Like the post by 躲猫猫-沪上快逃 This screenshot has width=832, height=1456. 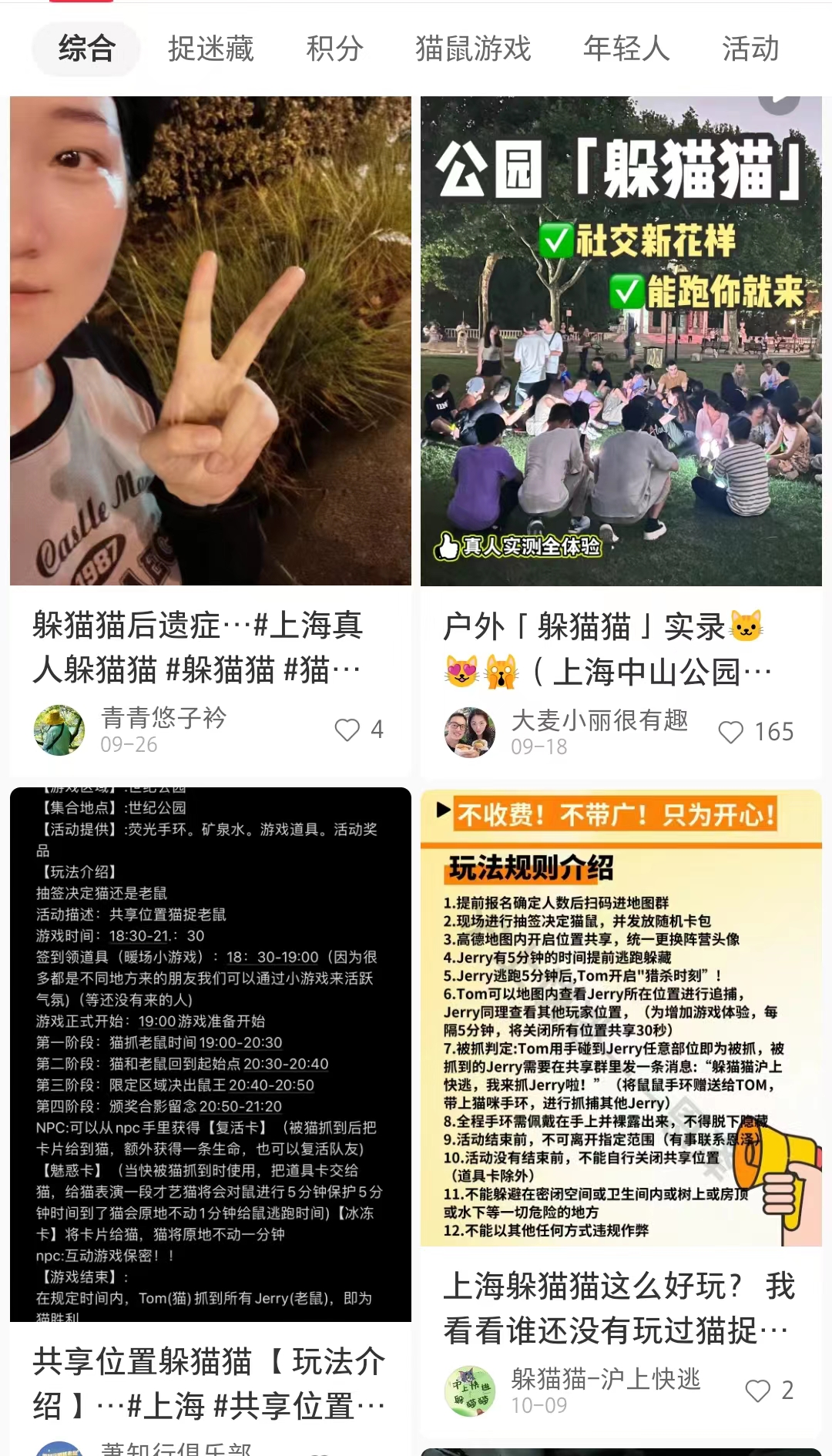tap(757, 1391)
